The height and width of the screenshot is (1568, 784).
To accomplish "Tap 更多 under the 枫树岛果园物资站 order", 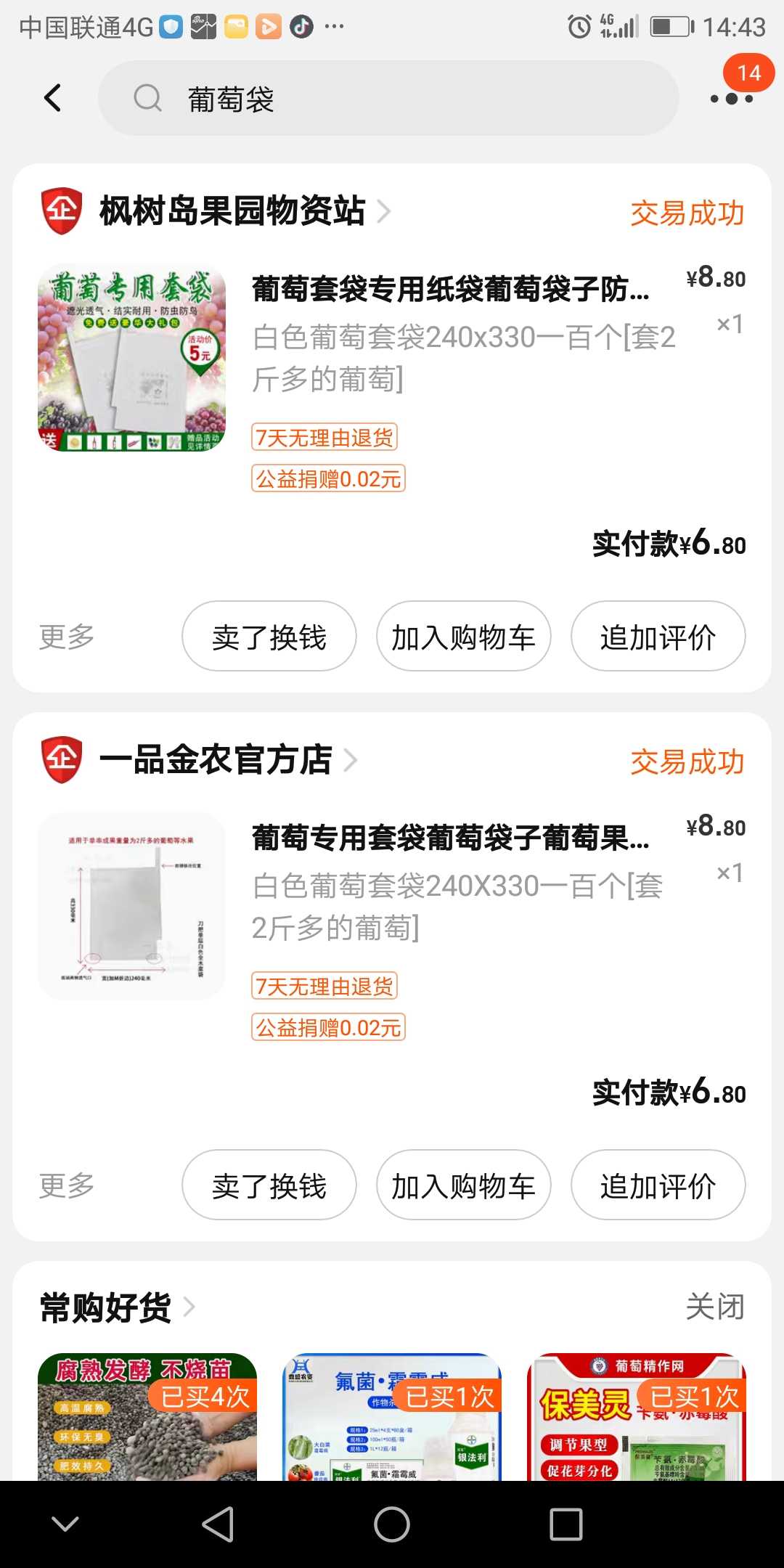I will (67, 637).
